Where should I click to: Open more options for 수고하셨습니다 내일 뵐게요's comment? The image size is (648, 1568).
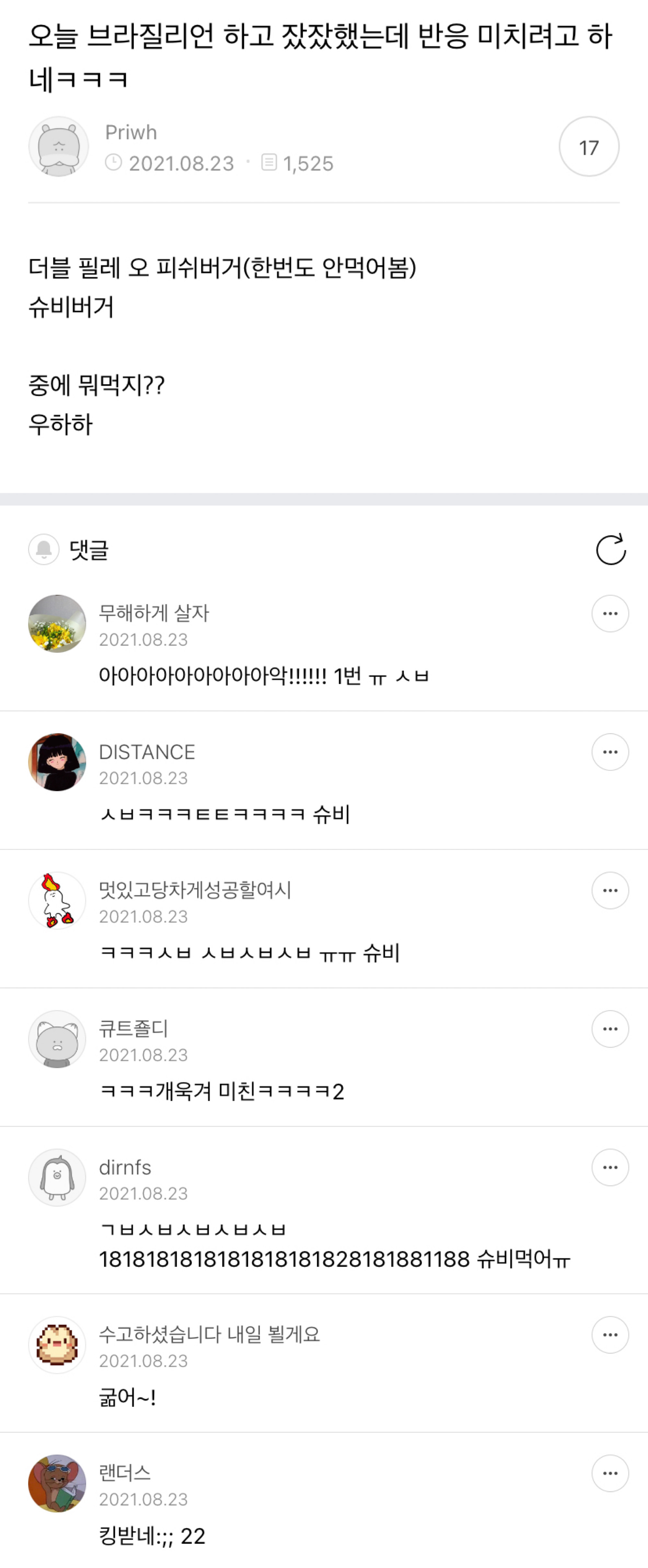tap(610, 1335)
